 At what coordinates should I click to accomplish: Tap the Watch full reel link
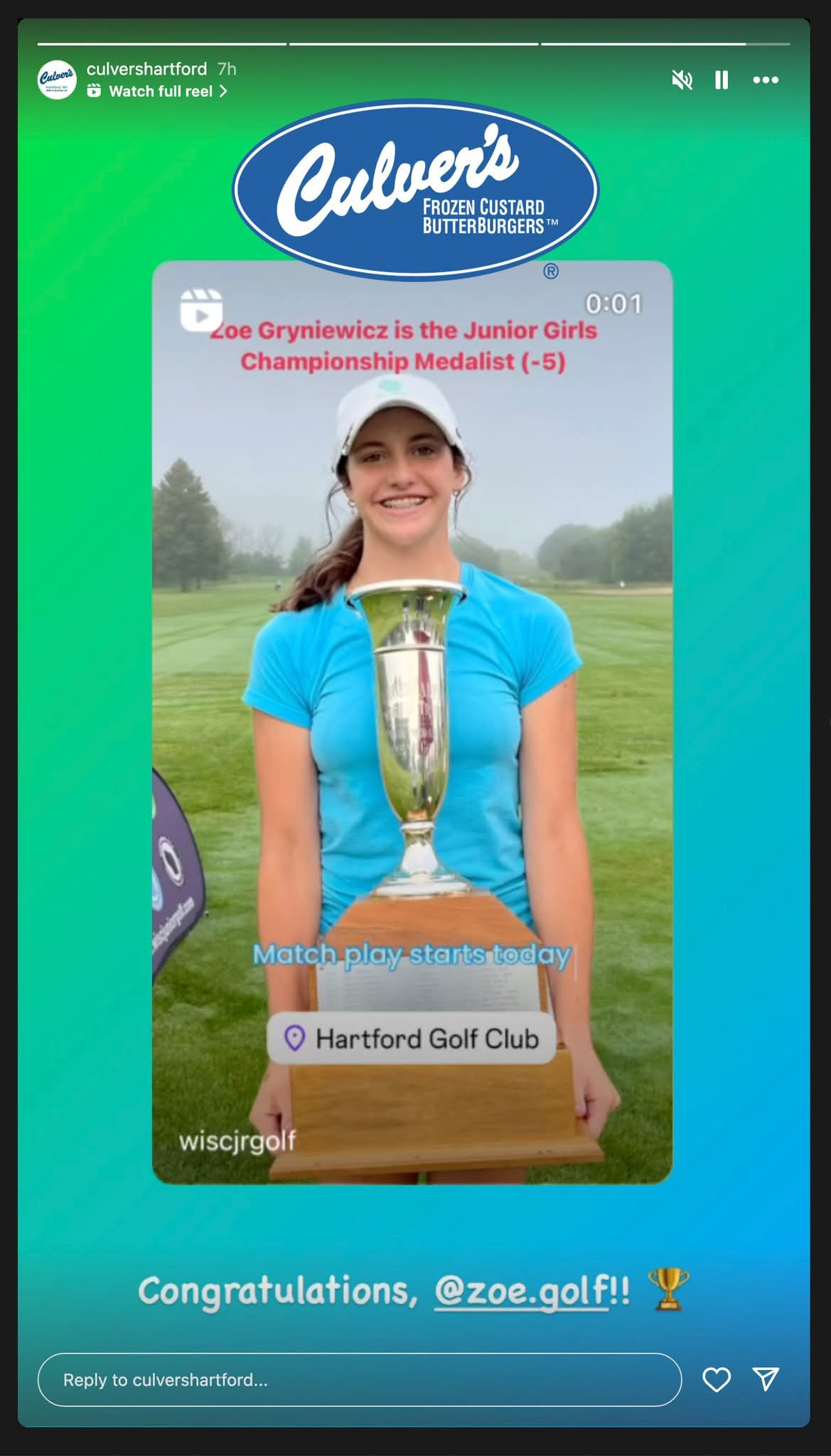tap(157, 91)
